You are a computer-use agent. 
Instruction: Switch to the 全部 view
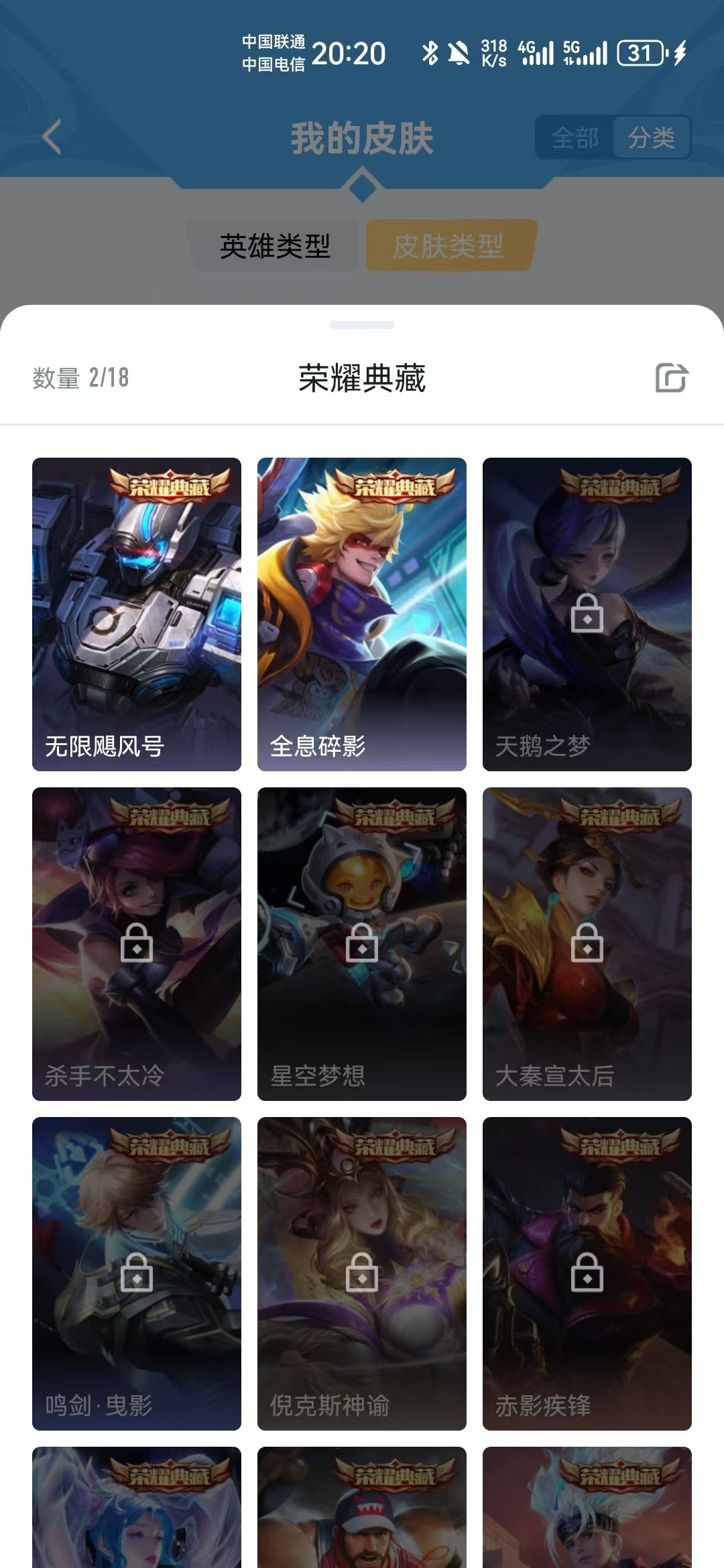[x=575, y=138]
